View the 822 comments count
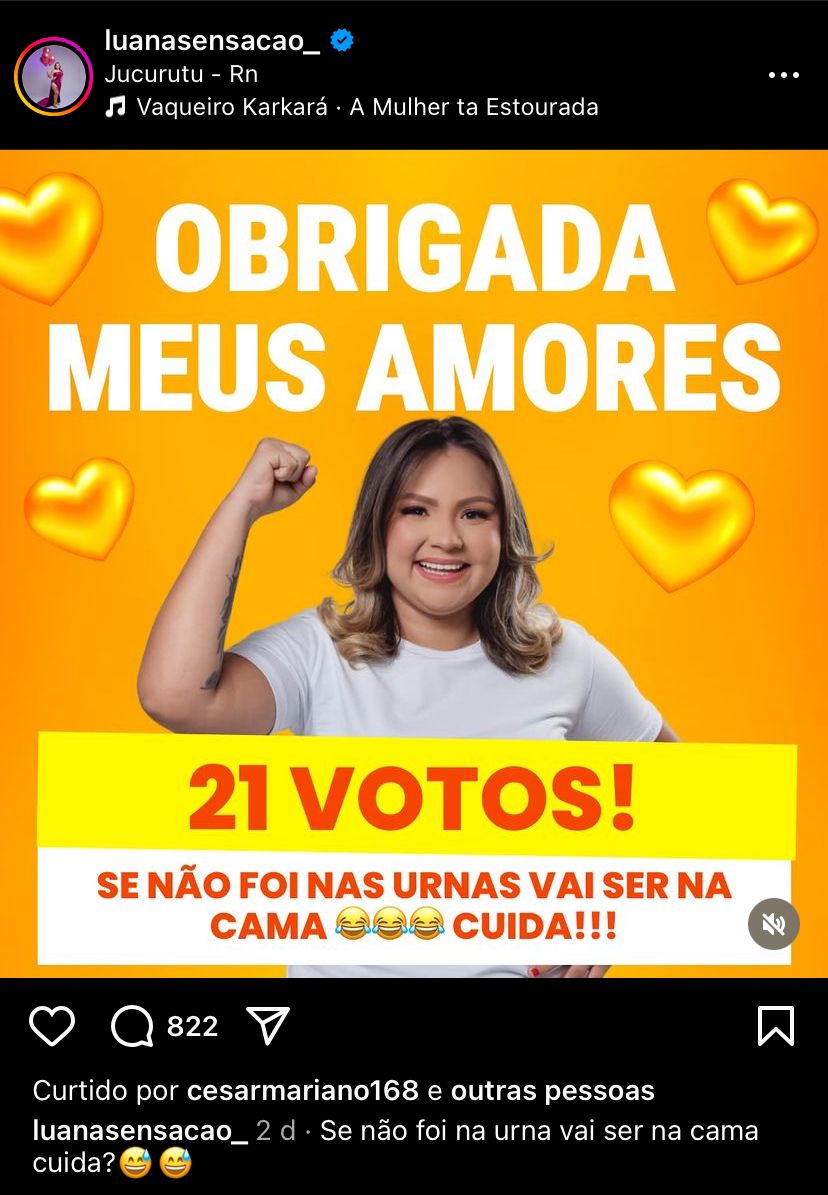This screenshot has width=828, height=1195. (x=191, y=1023)
